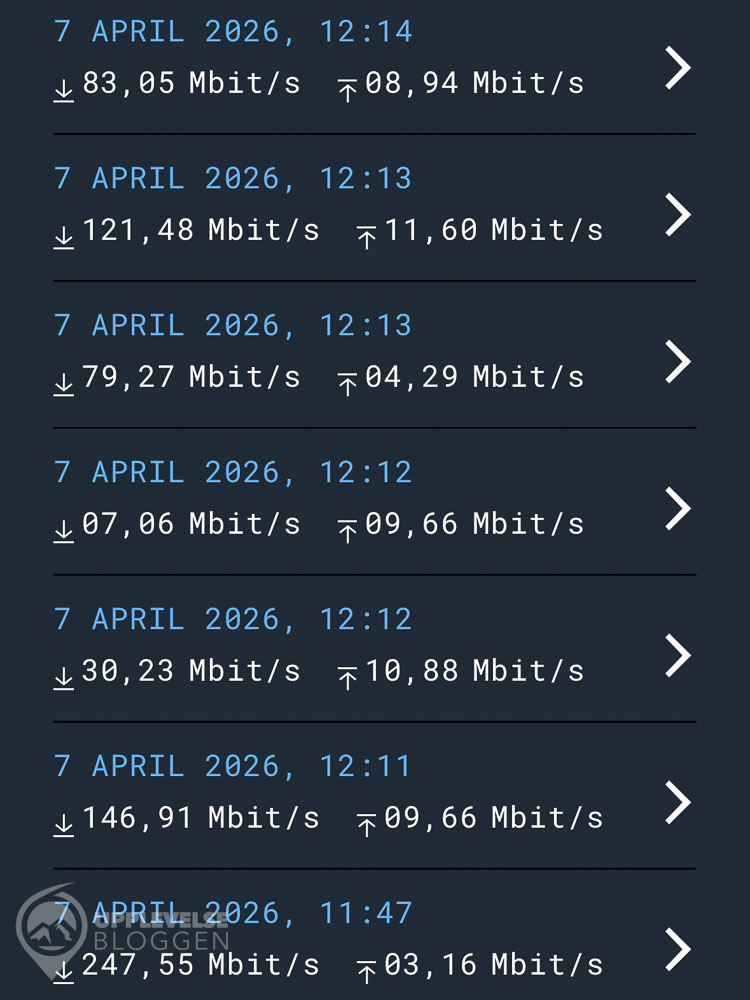
Task: Expand the 12:11 test with 146,91 Mbit/s
Action: click(x=678, y=803)
